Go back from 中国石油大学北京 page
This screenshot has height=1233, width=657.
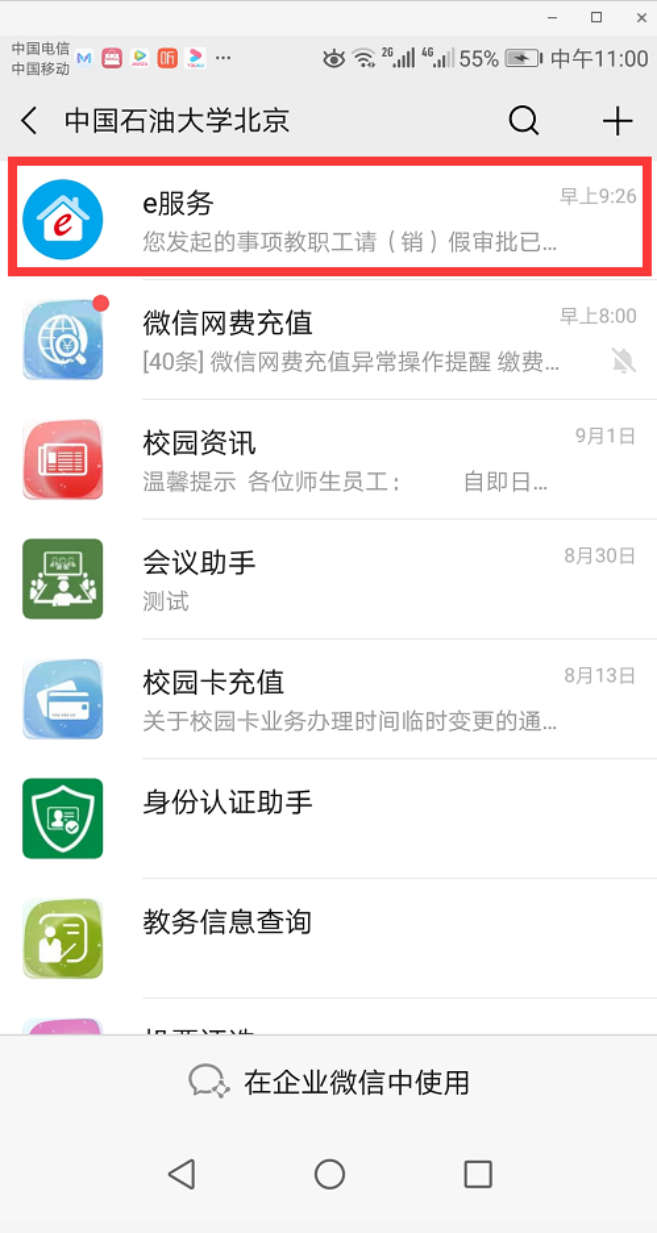30,122
